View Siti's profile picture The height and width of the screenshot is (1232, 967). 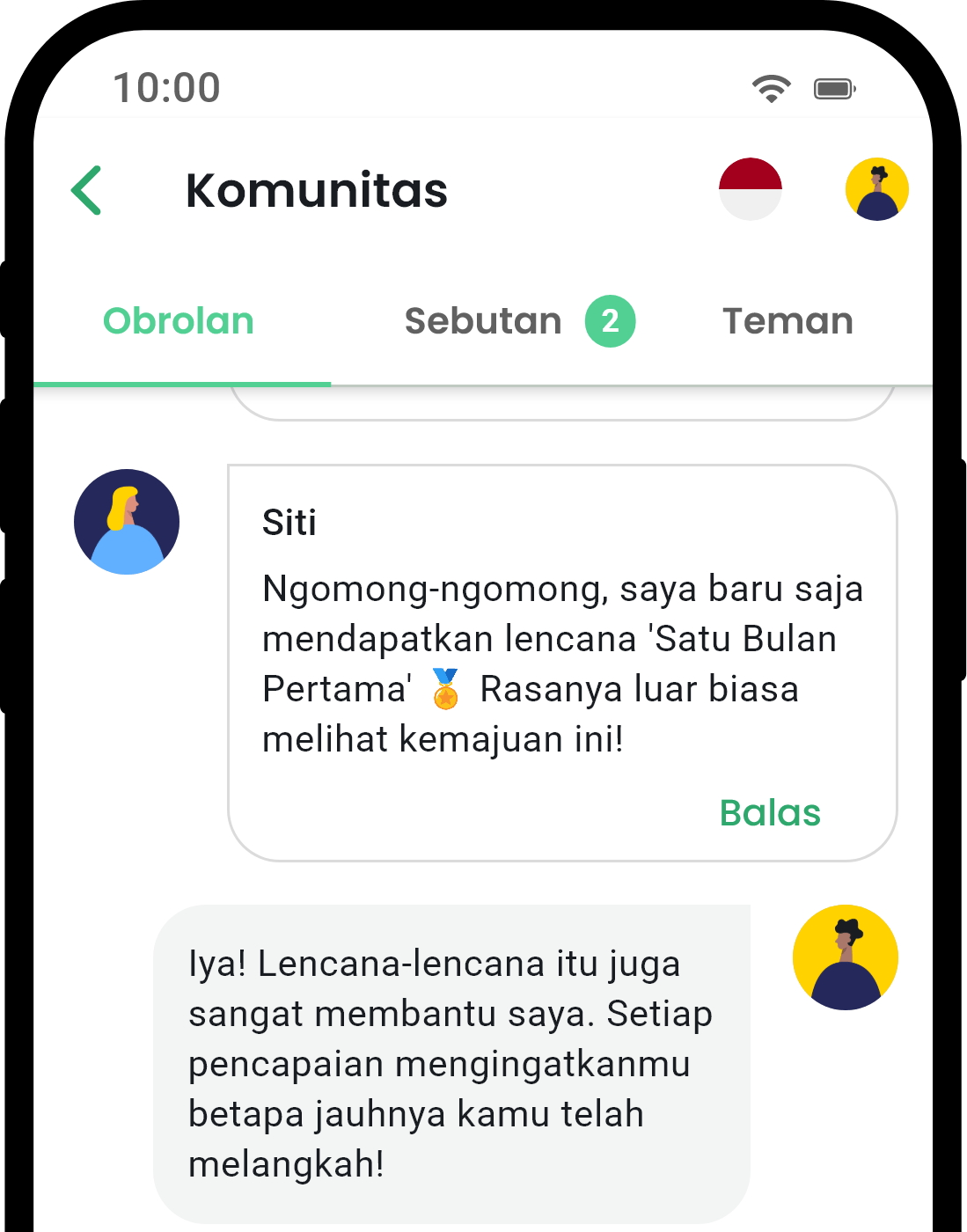point(127,522)
